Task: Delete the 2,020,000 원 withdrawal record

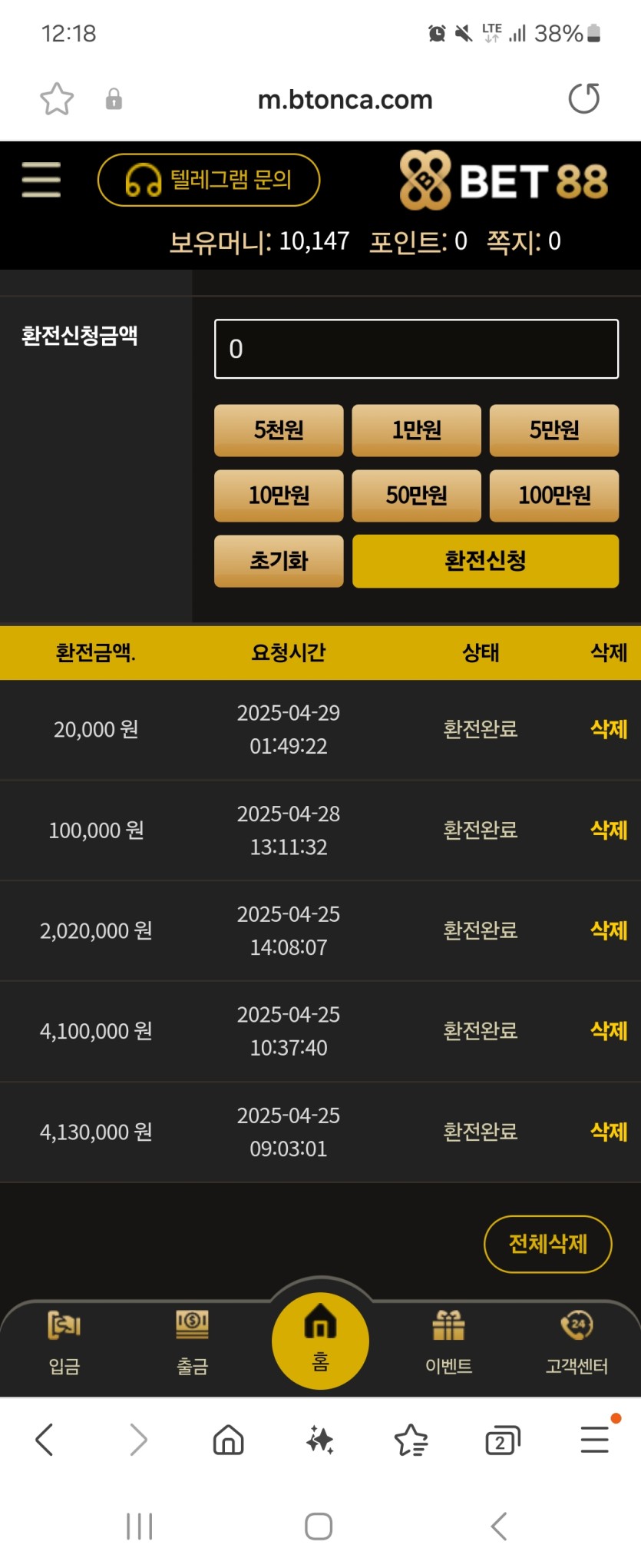Action: [x=609, y=930]
